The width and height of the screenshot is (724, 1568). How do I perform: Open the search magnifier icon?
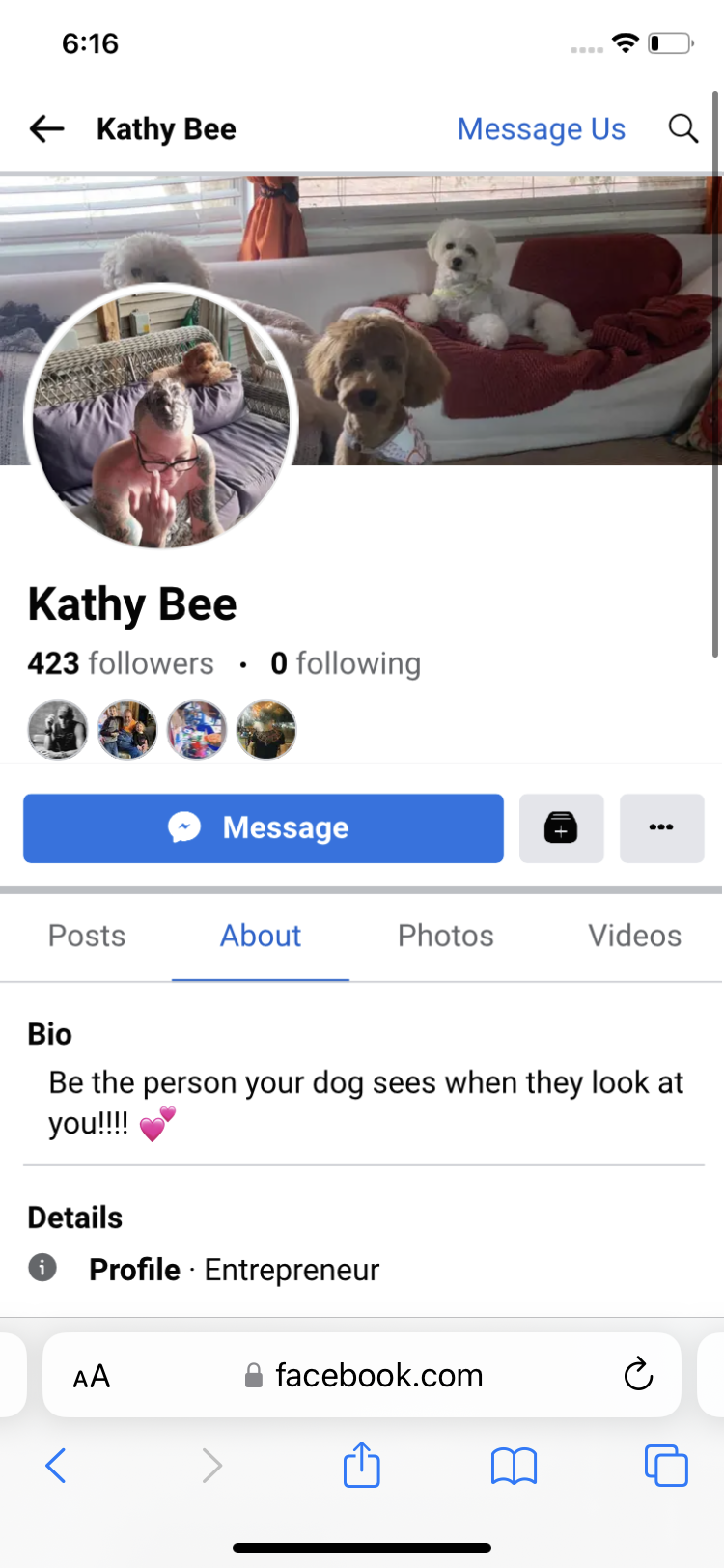coord(682,128)
